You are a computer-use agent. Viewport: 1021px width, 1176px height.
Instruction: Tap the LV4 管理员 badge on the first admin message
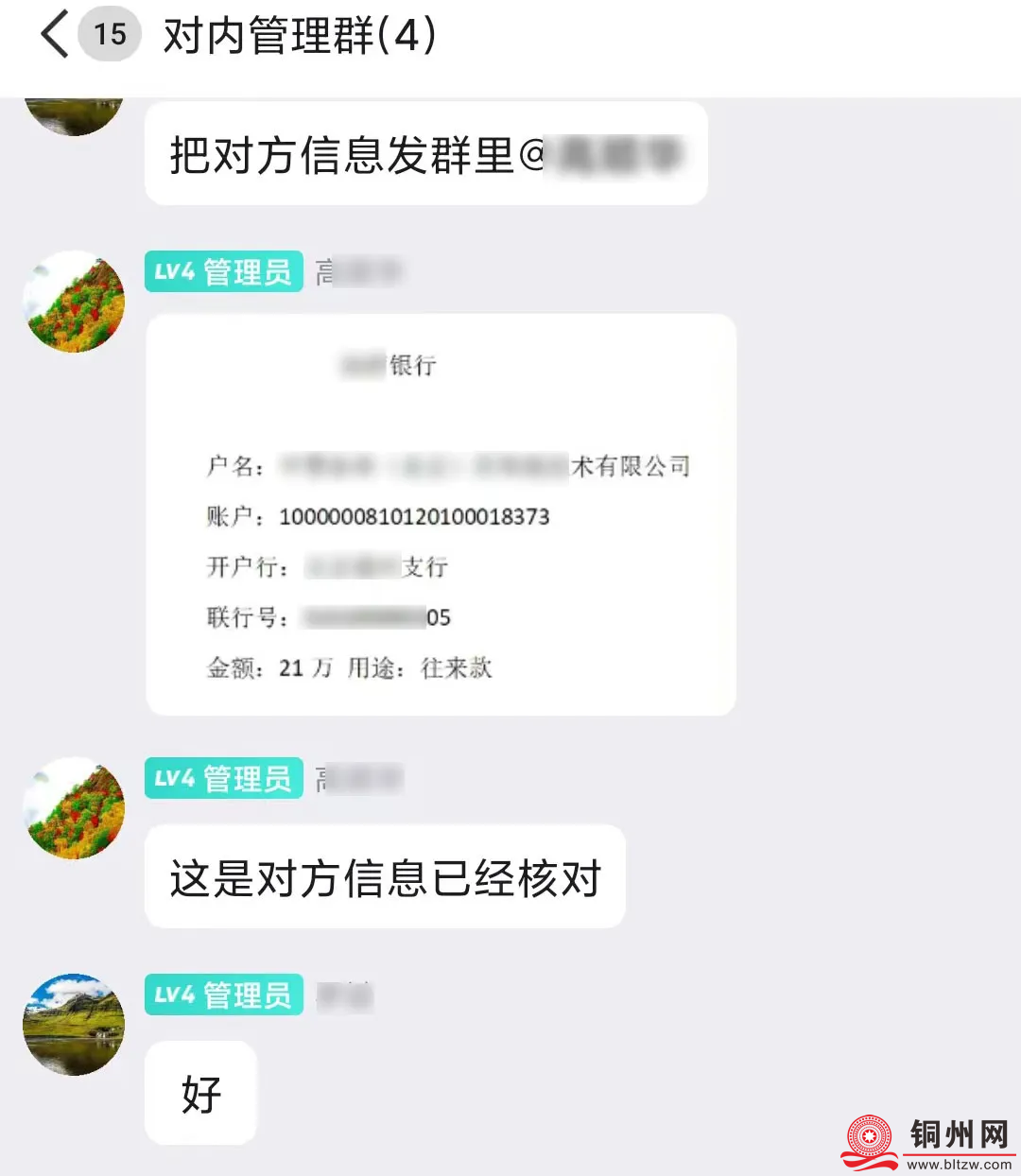pyautogui.click(x=223, y=271)
